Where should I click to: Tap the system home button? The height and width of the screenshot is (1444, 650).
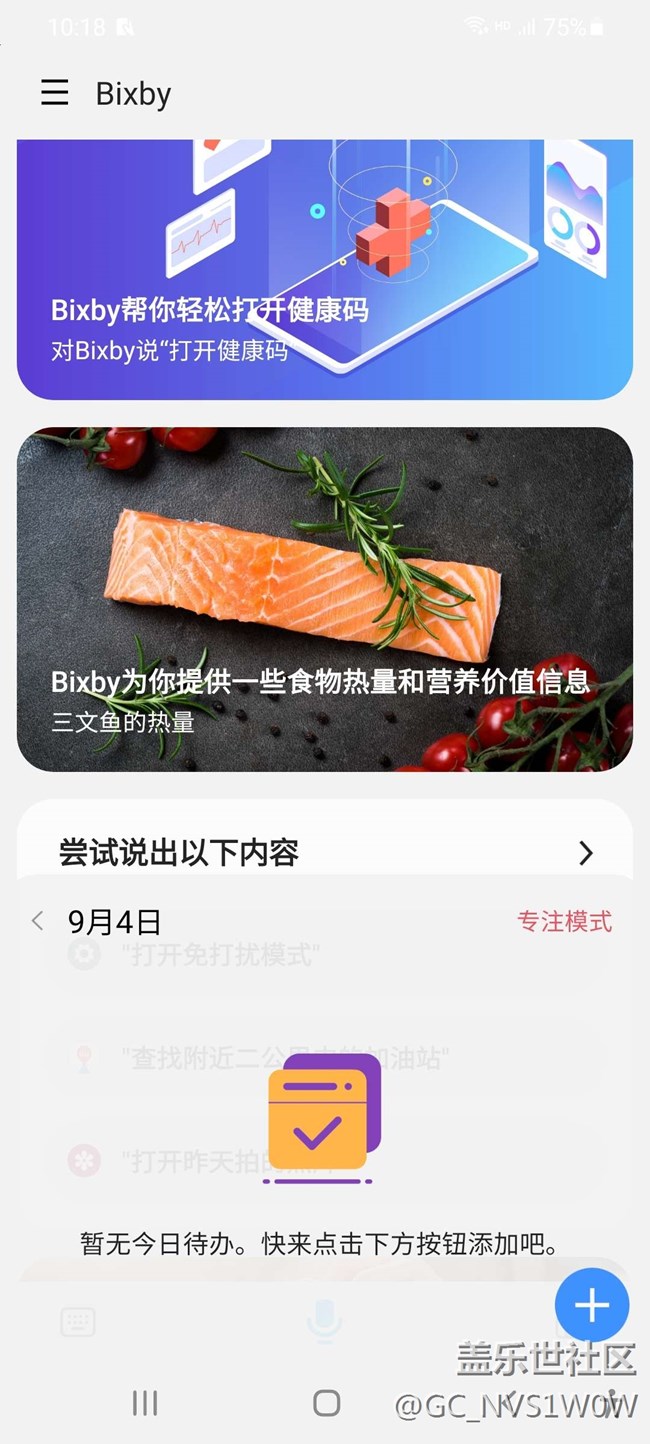326,1403
